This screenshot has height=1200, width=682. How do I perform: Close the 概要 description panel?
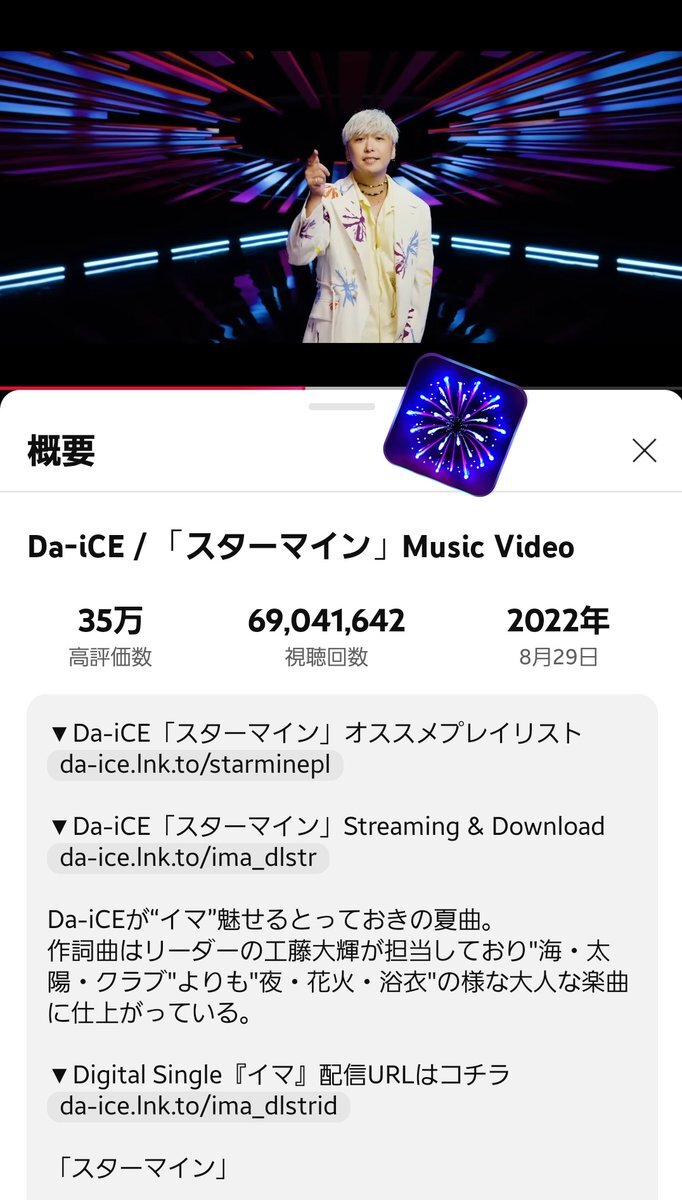tap(644, 451)
